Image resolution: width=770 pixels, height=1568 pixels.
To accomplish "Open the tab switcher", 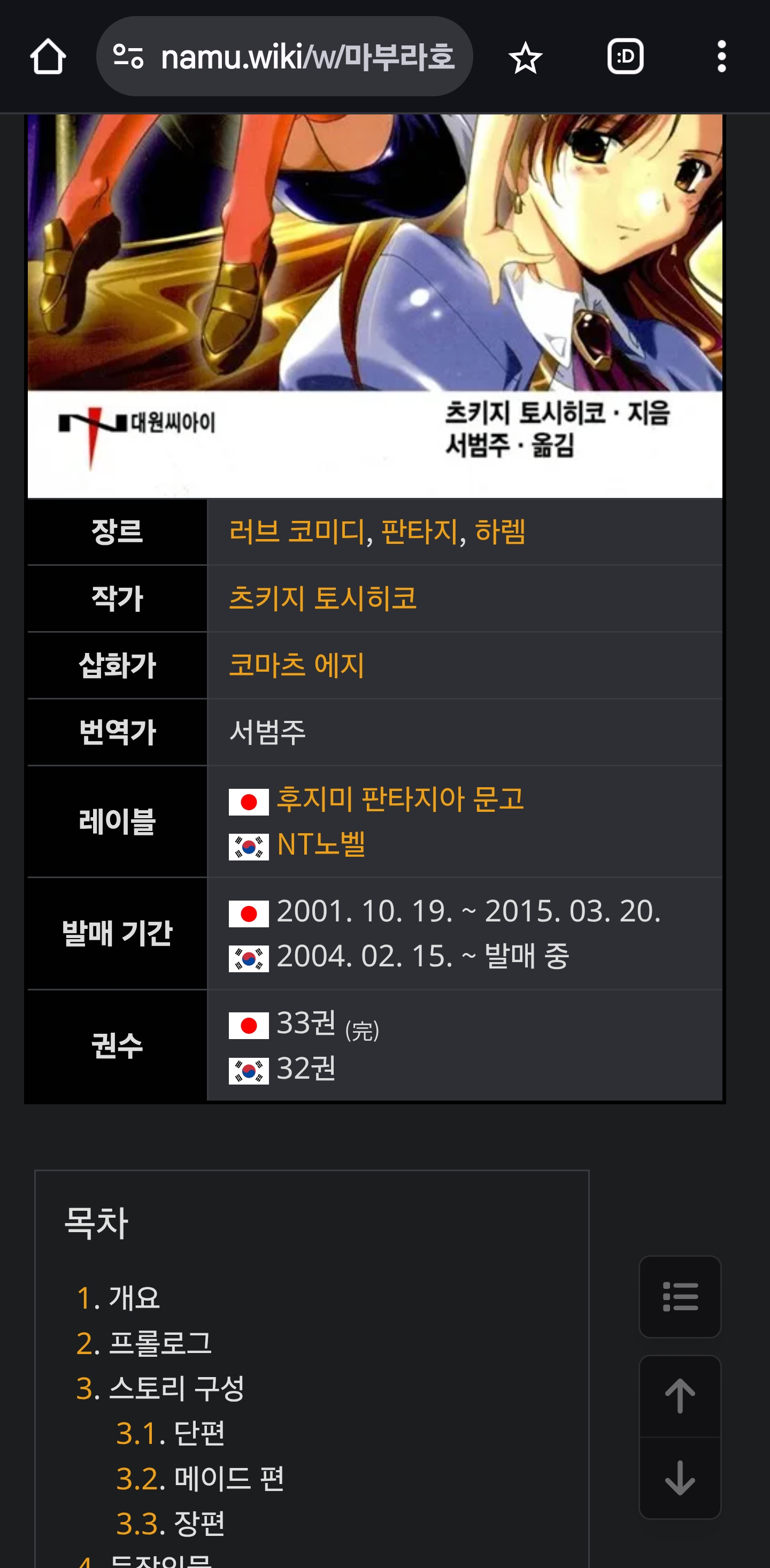I will (x=625, y=57).
